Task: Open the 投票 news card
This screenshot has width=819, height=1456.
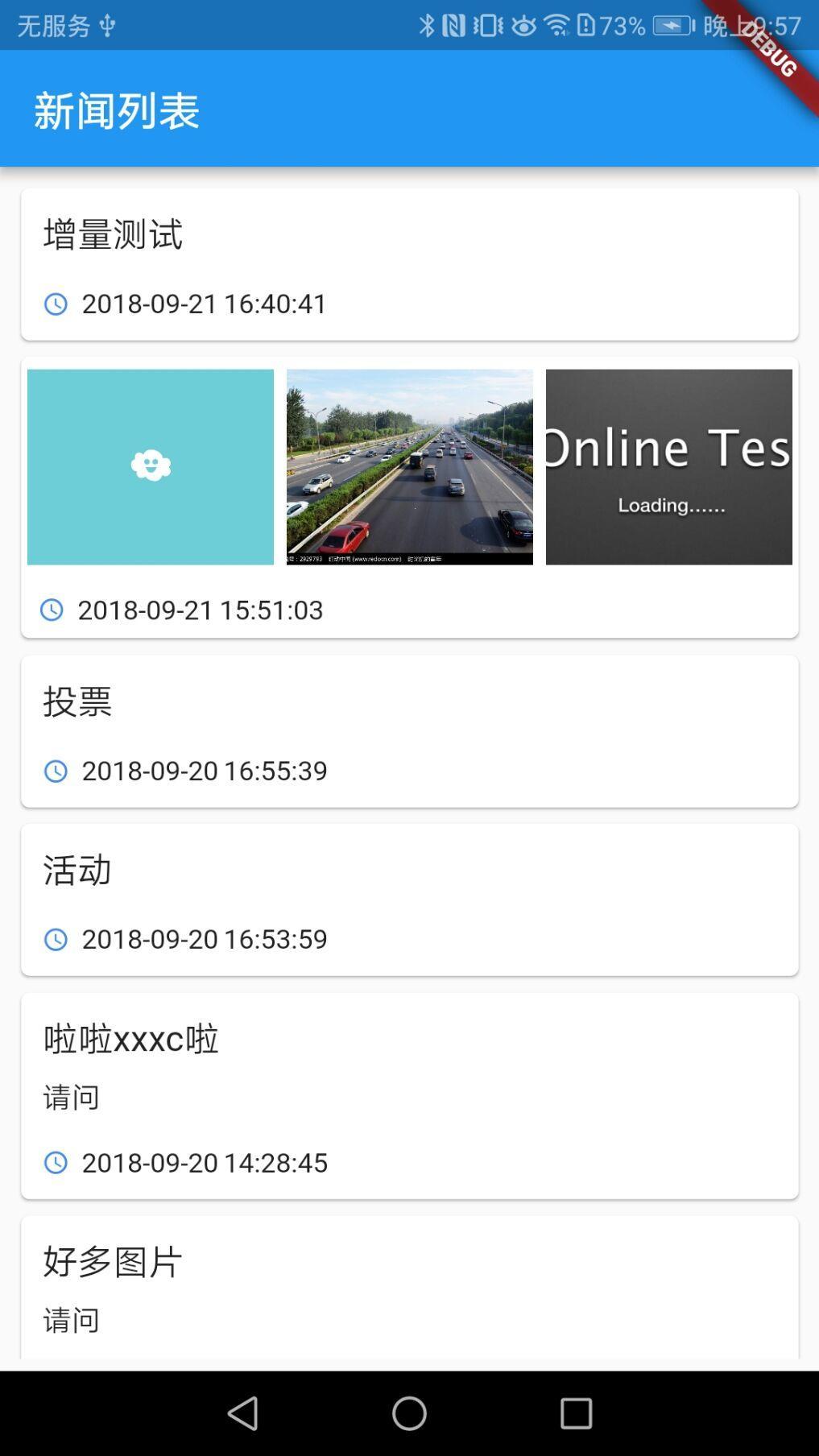Action: click(409, 730)
